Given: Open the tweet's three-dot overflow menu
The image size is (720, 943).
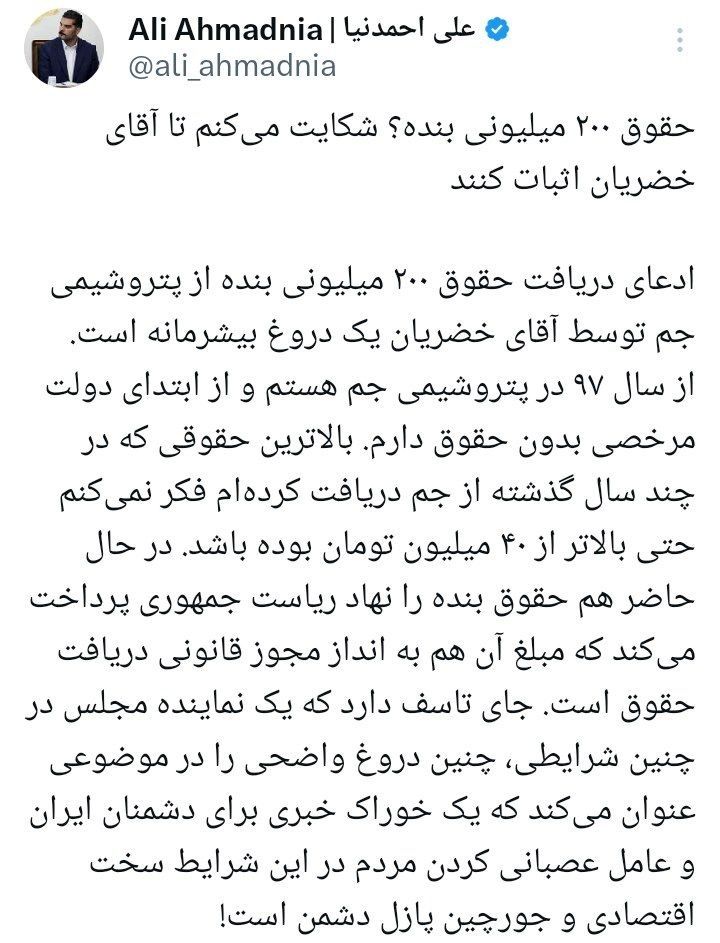Looking at the screenshot, I should click(680, 40).
